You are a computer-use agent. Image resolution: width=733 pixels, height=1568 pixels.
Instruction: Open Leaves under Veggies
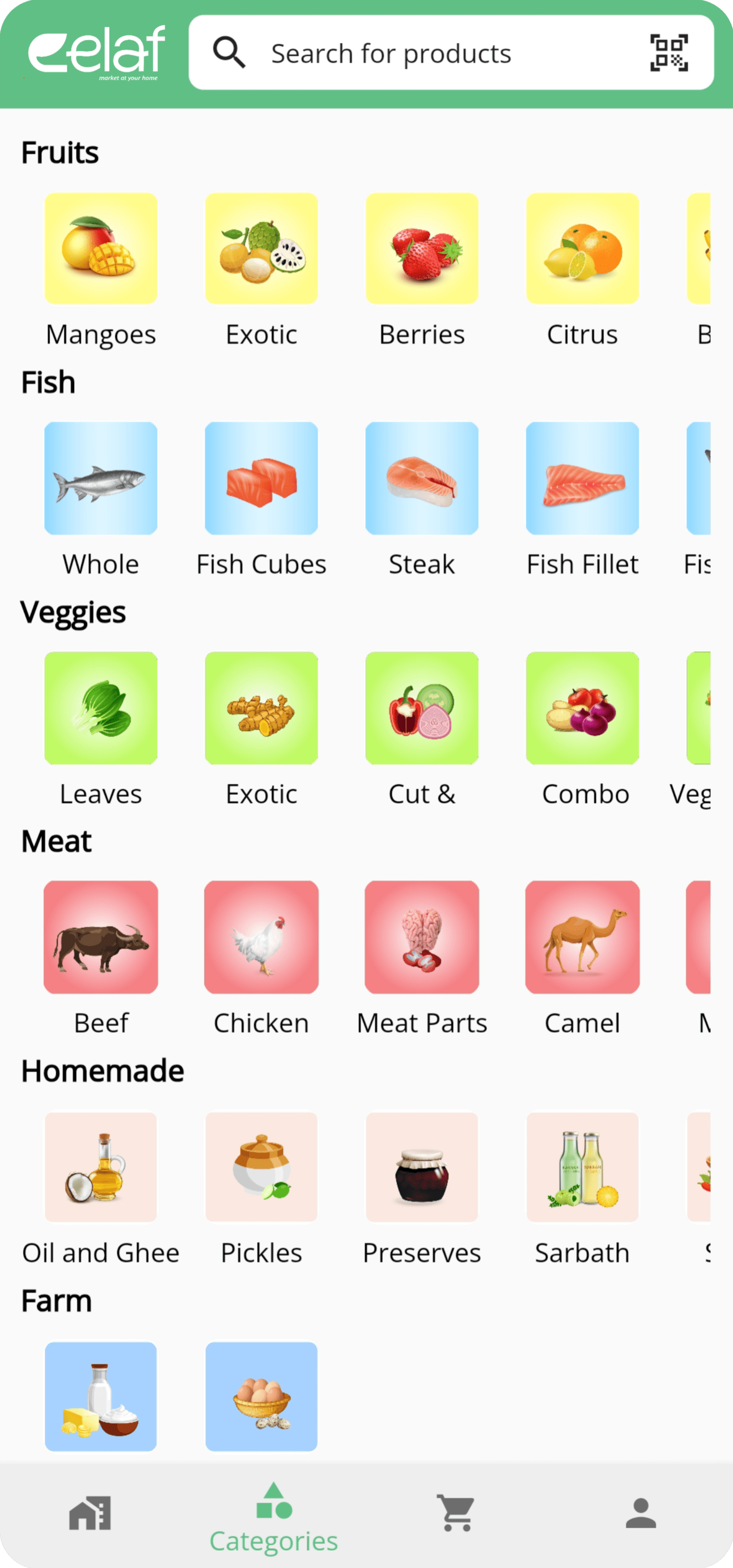101,709
